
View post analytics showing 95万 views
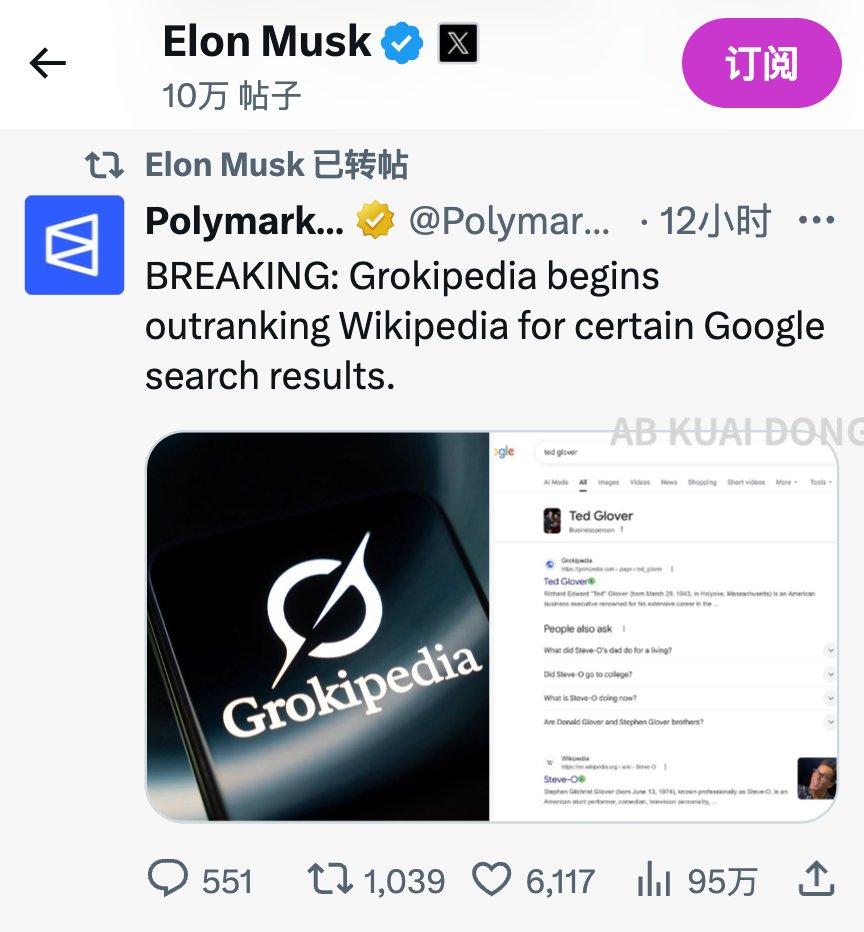point(653,880)
